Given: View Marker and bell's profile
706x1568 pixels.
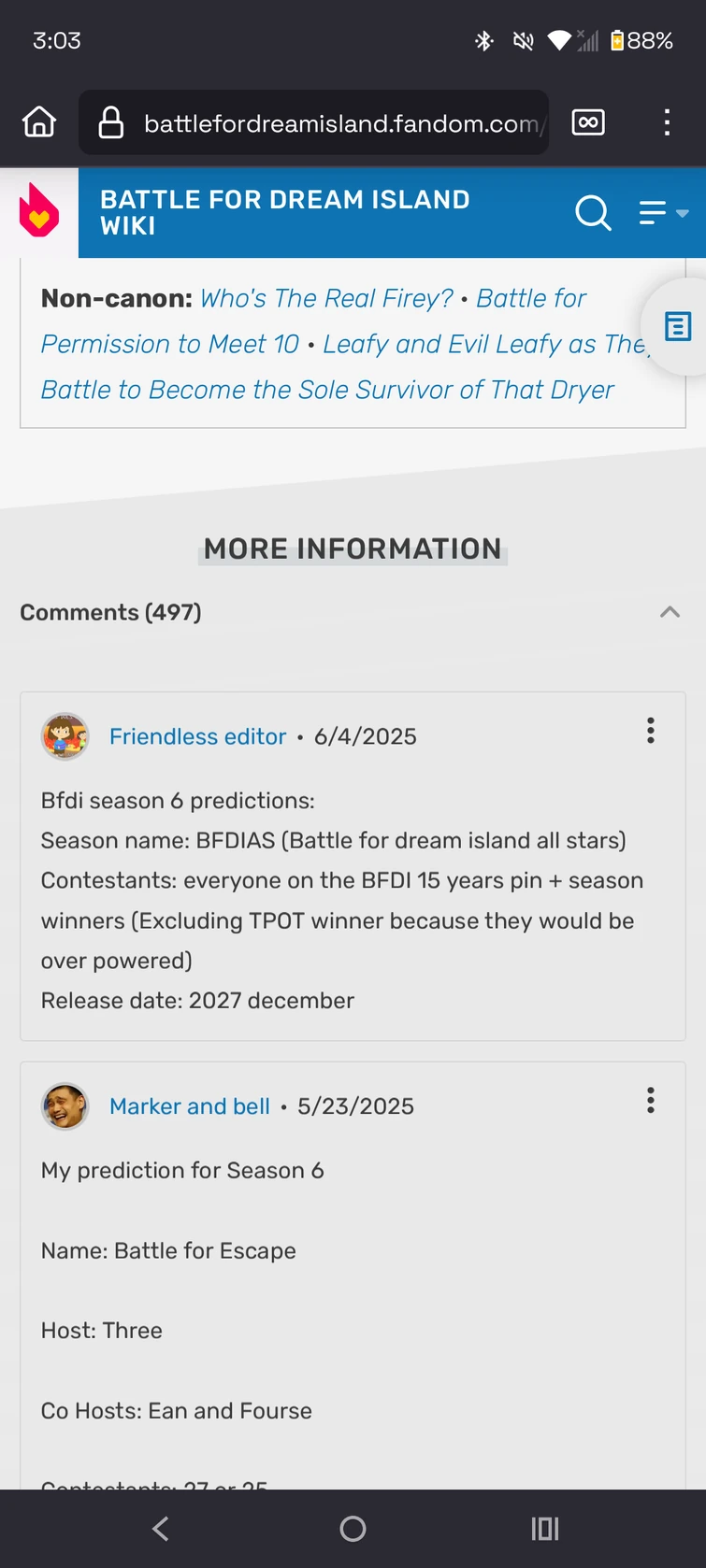Looking at the screenshot, I should pos(190,1106).
